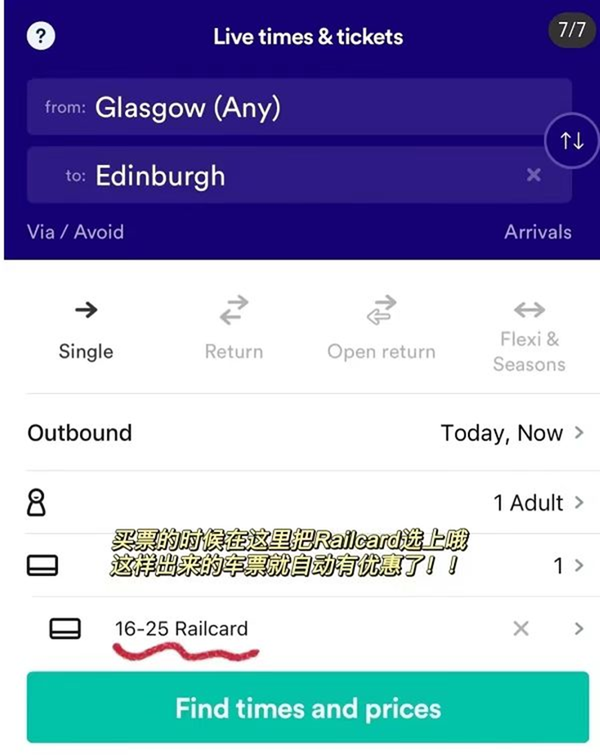Screen dimensions: 600x755
Task: Remove the 16-25 Railcard
Action: click(x=521, y=629)
